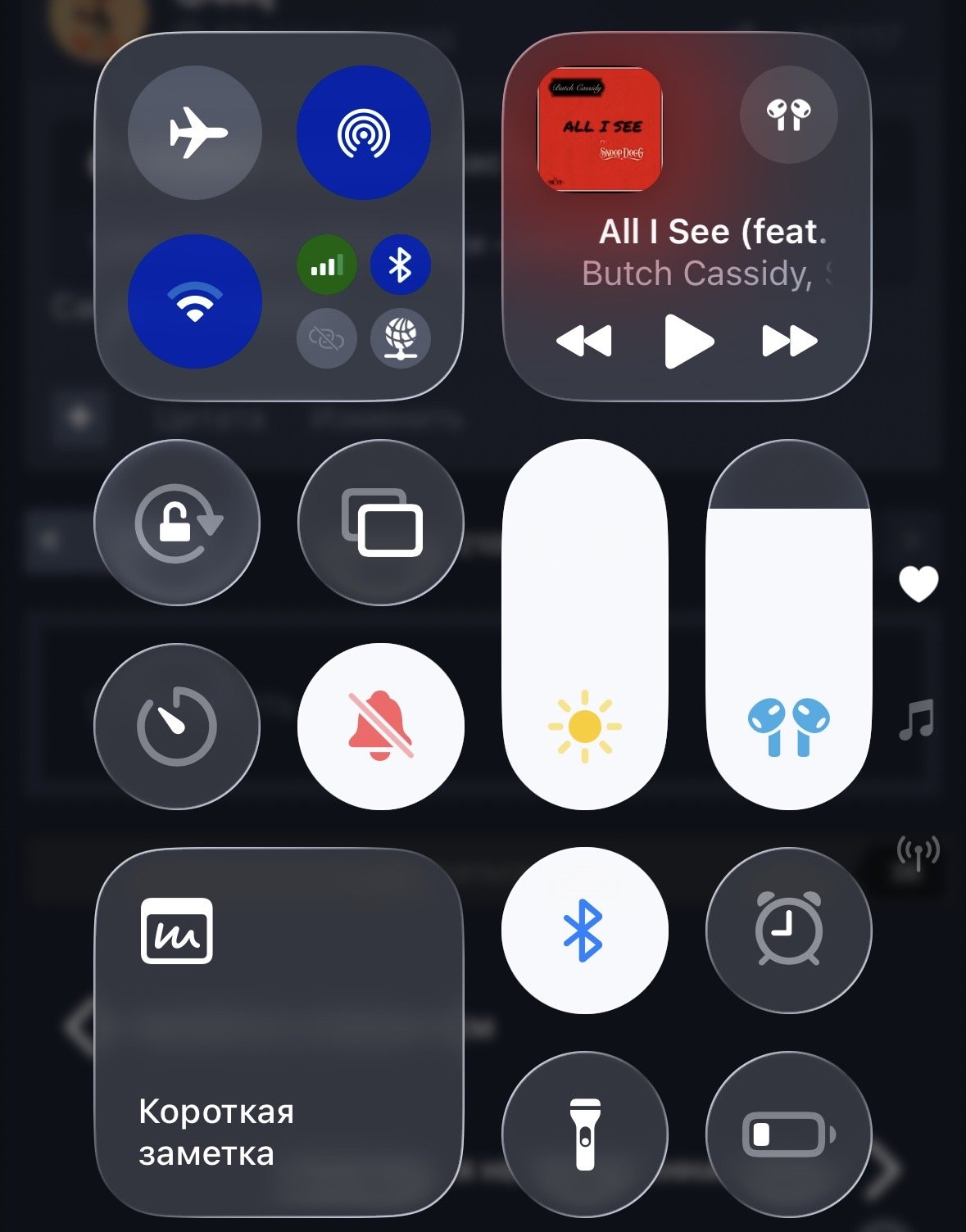Set brightness on the sun slider
Viewport: 966px width, 1232px height.
pyautogui.click(x=585, y=624)
